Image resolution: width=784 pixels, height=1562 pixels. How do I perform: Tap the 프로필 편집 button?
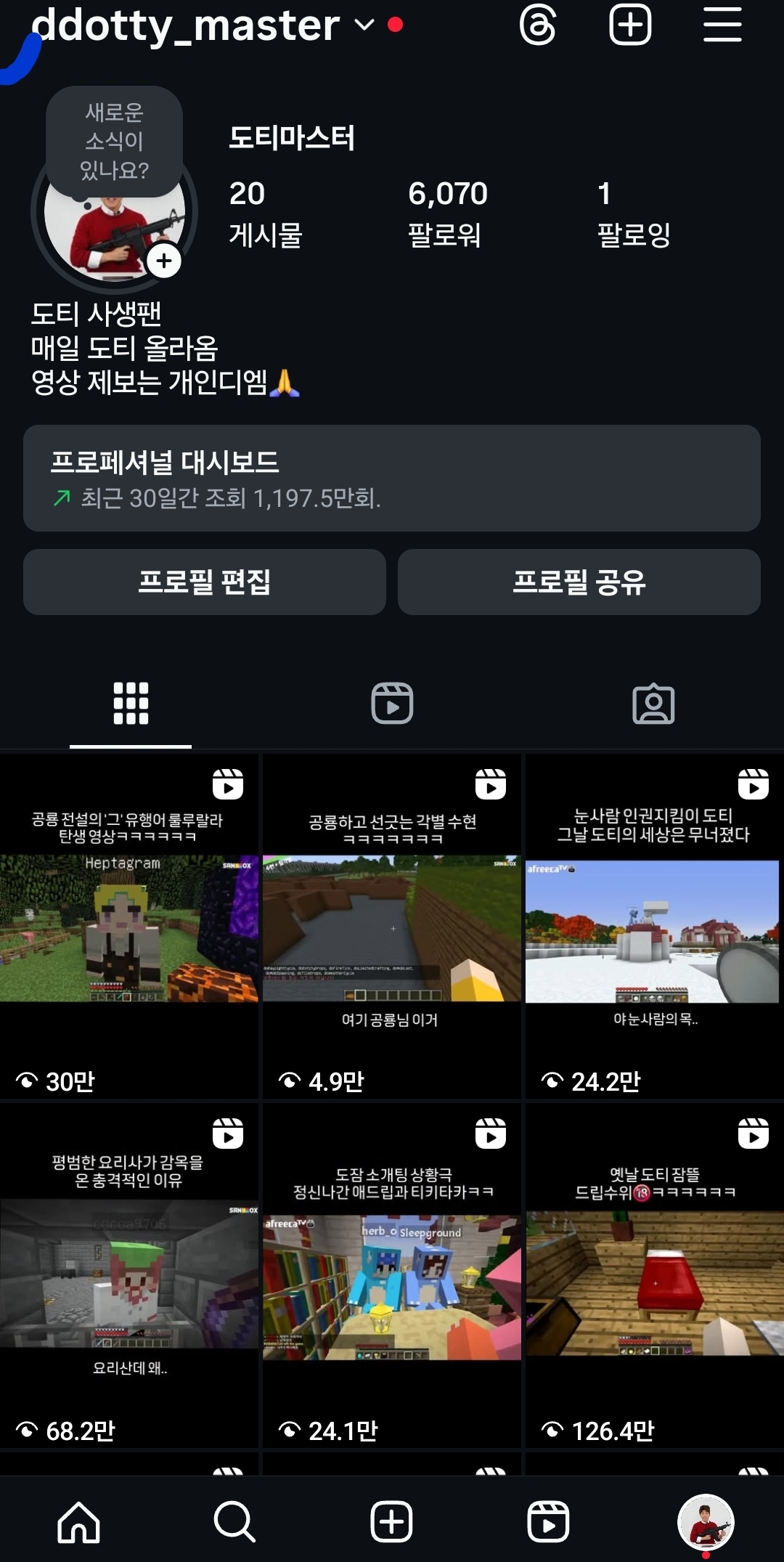pyautogui.click(x=204, y=582)
